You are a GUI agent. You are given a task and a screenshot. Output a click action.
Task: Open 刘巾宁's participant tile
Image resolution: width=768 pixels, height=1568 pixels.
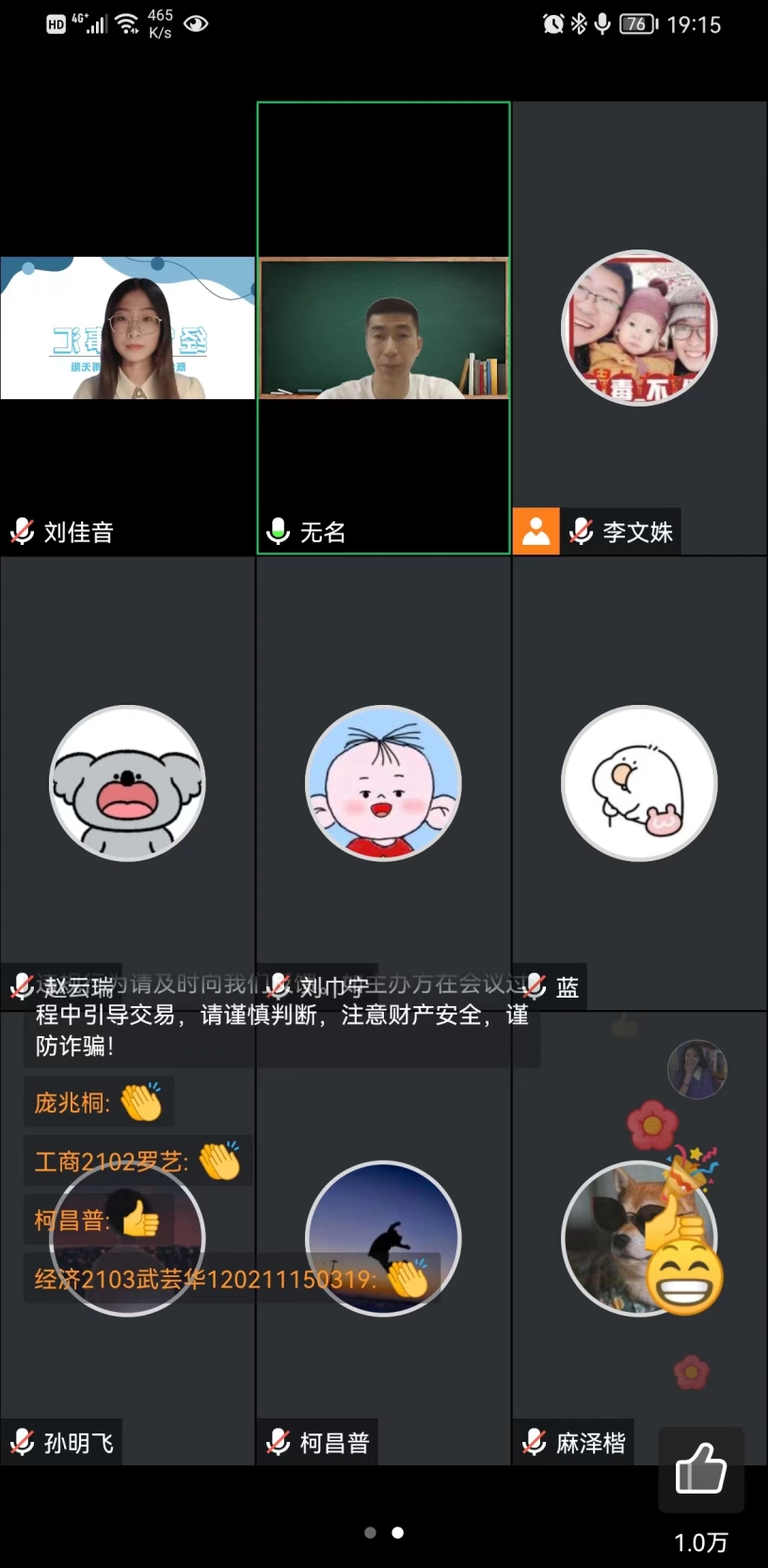[383, 783]
